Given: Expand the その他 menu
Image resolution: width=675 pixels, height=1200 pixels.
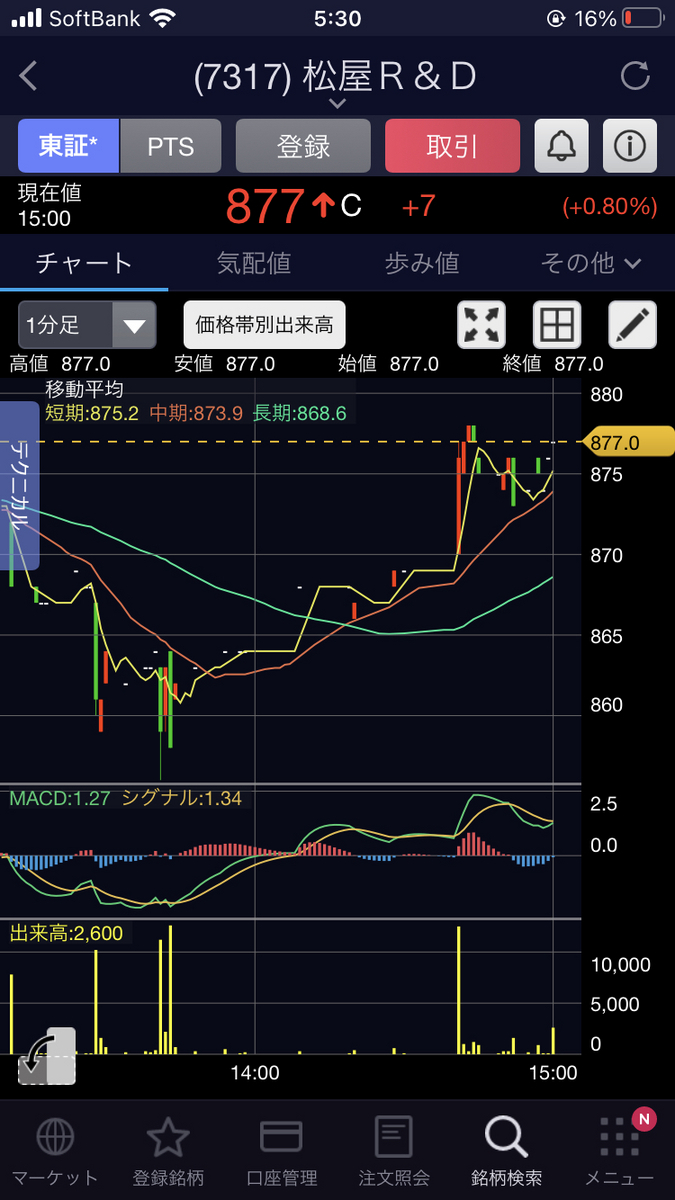Looking at the screenshot, I should [590, 263].
